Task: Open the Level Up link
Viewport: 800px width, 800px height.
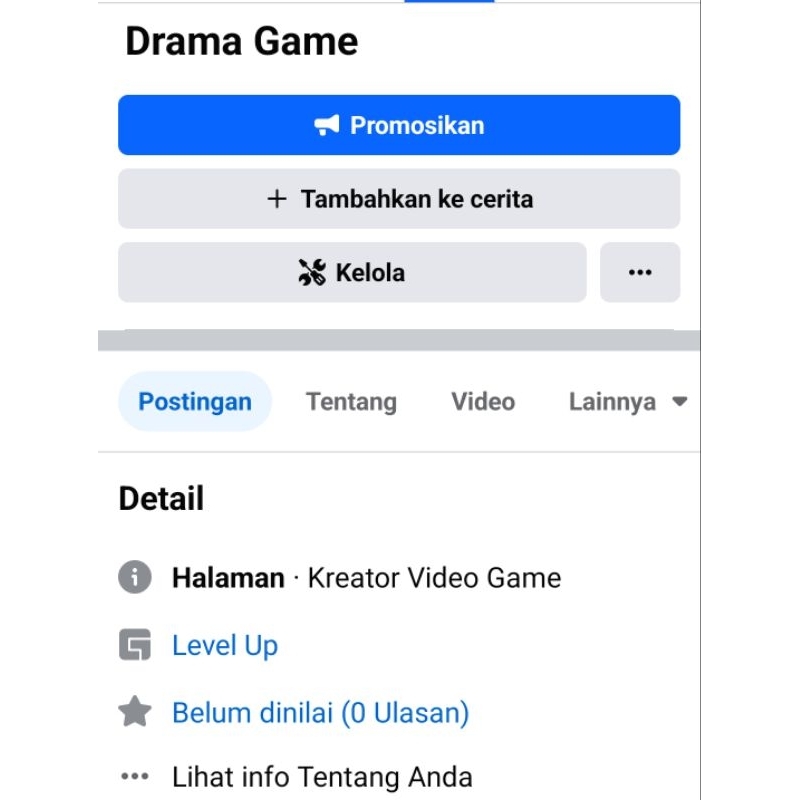Action: [x=225, y=645]
